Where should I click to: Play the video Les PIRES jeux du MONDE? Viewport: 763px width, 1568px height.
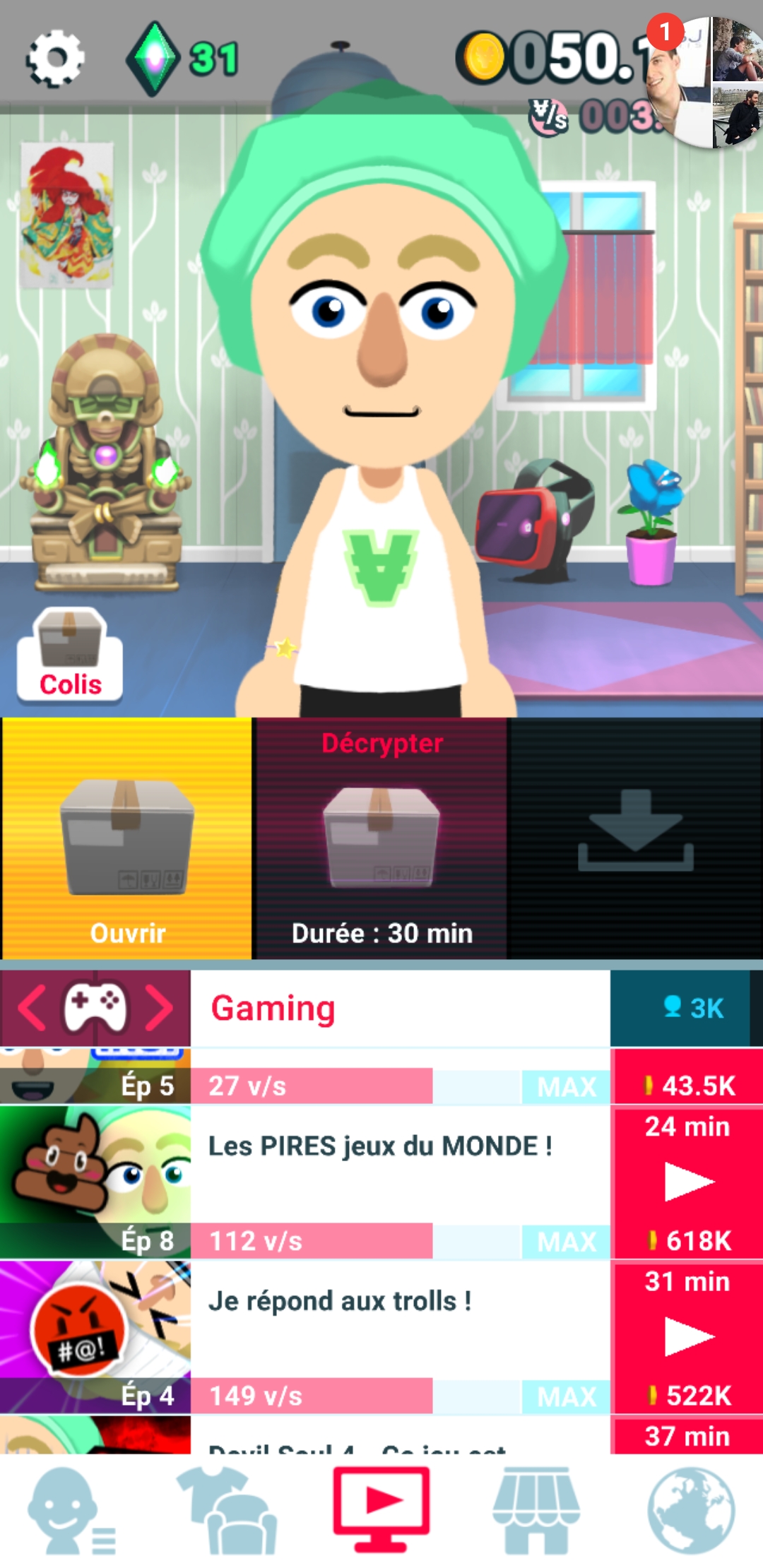687,1182
